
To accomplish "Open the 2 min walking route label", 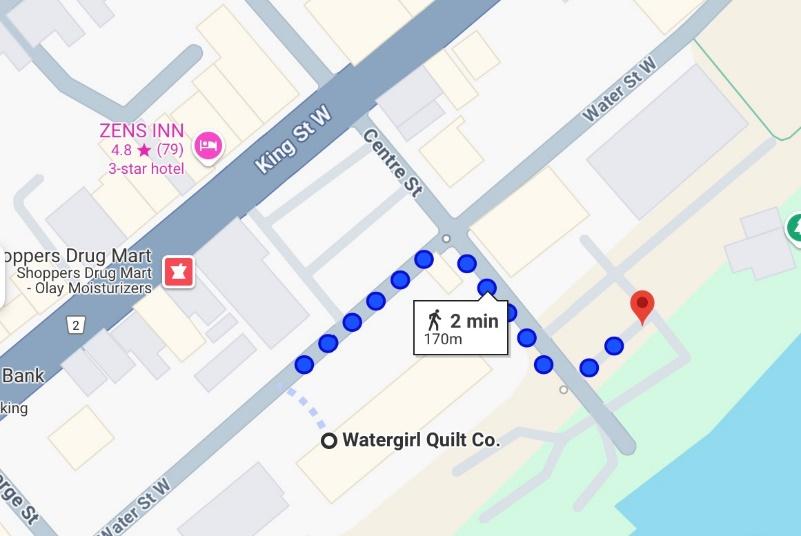I will [x=461, y=328].
